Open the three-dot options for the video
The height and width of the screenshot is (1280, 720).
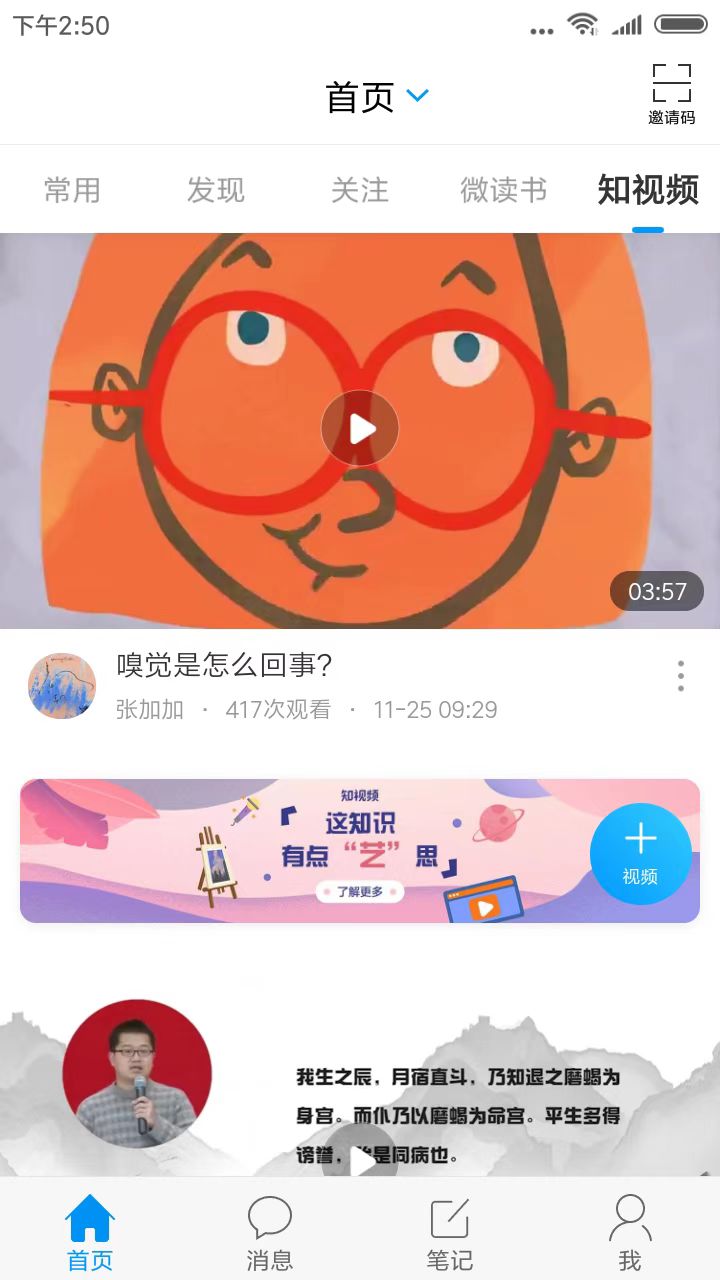[x=681, y=676]
